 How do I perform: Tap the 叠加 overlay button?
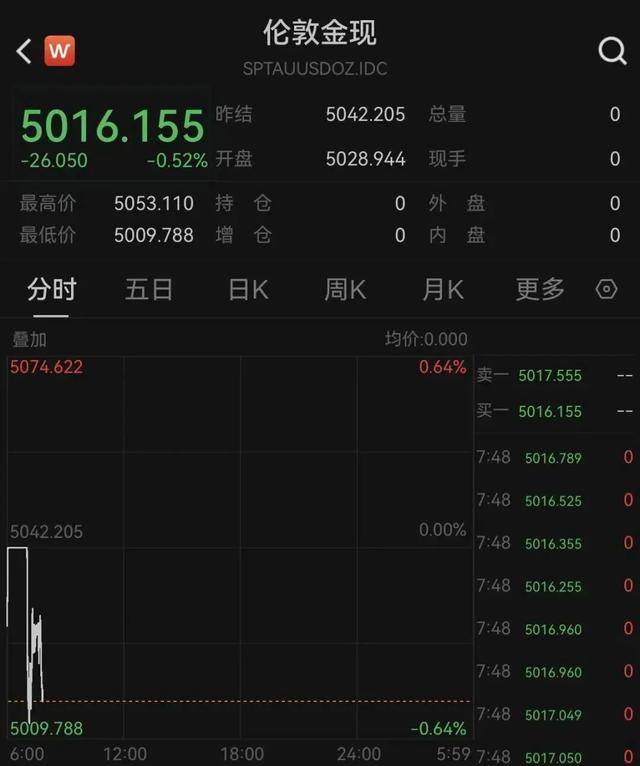pyautogui.click(x=29, y=340)
